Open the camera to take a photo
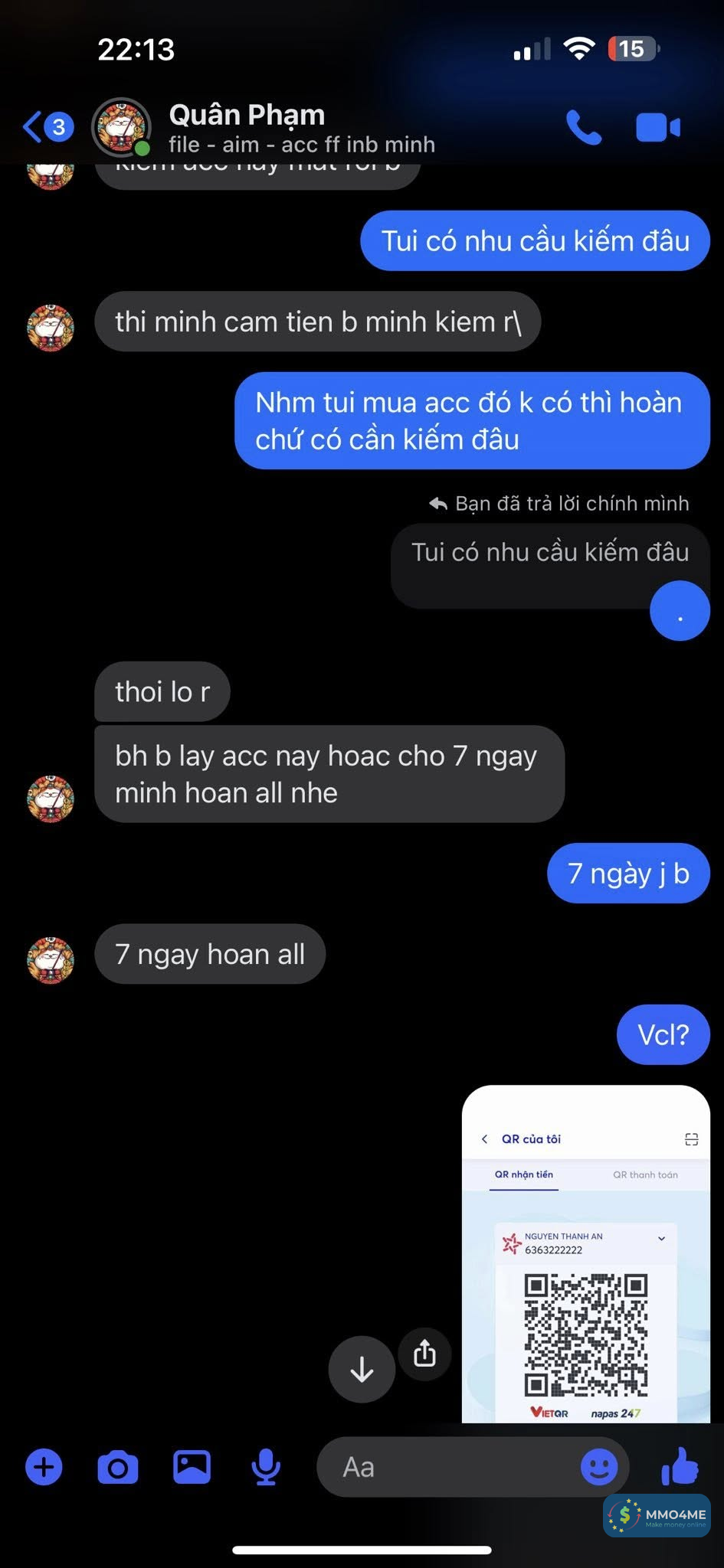 tap(118, 1468)
